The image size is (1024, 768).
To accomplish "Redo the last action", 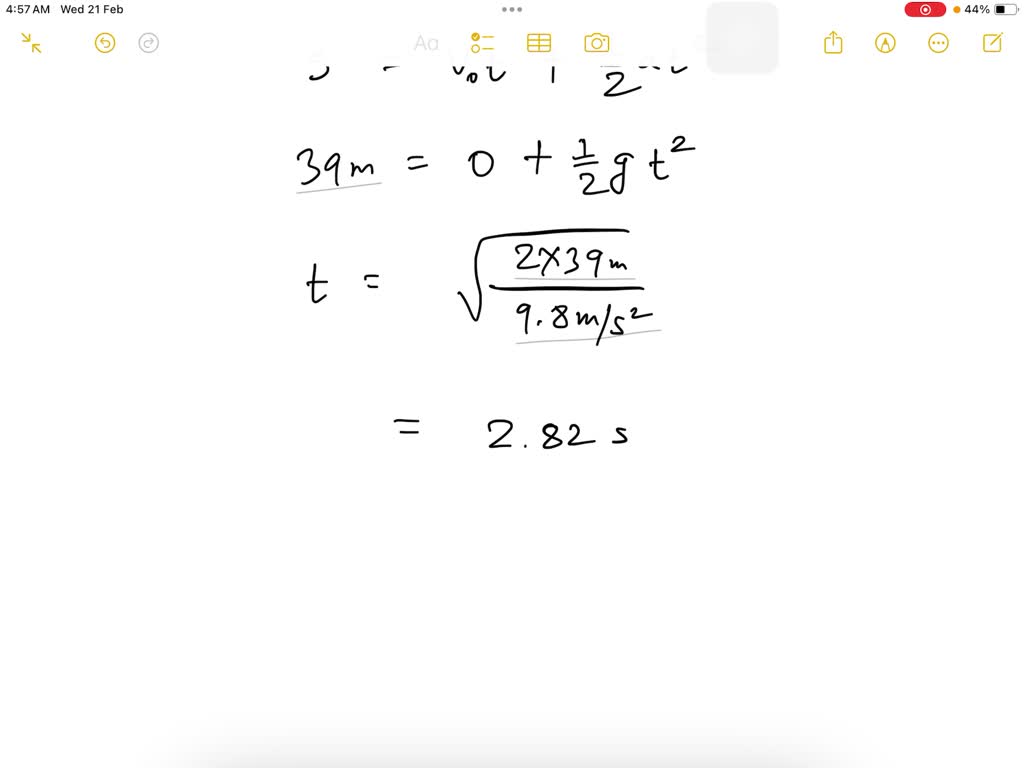I will (148, 43).
